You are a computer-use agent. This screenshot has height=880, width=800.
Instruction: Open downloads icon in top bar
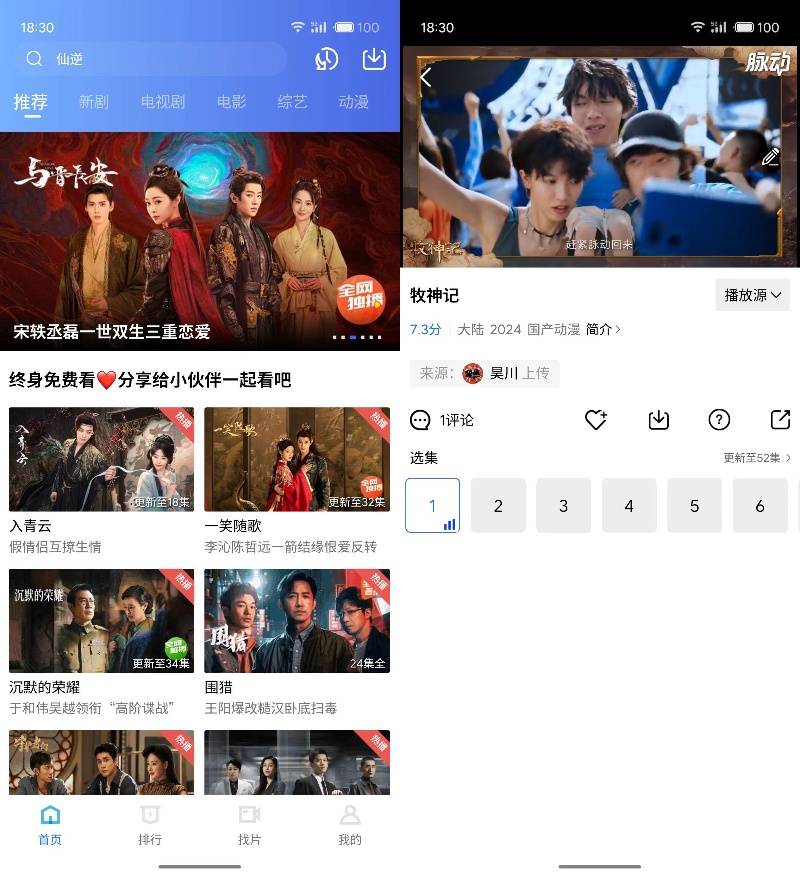[x=374, y=59]
